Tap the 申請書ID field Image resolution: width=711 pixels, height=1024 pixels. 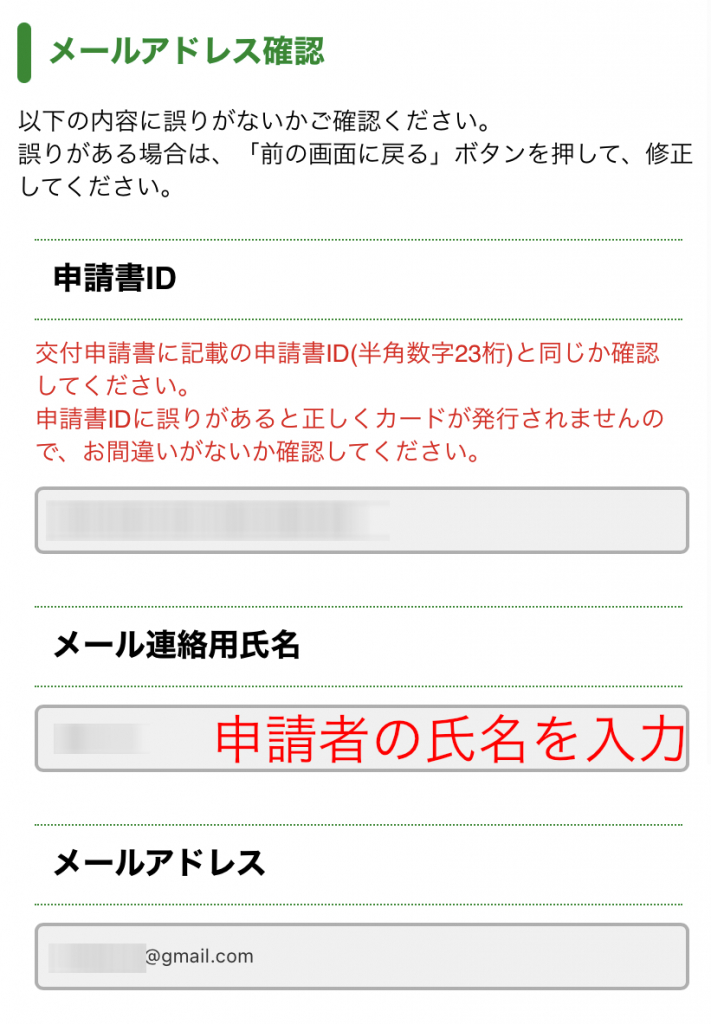(x=361, y=520)
